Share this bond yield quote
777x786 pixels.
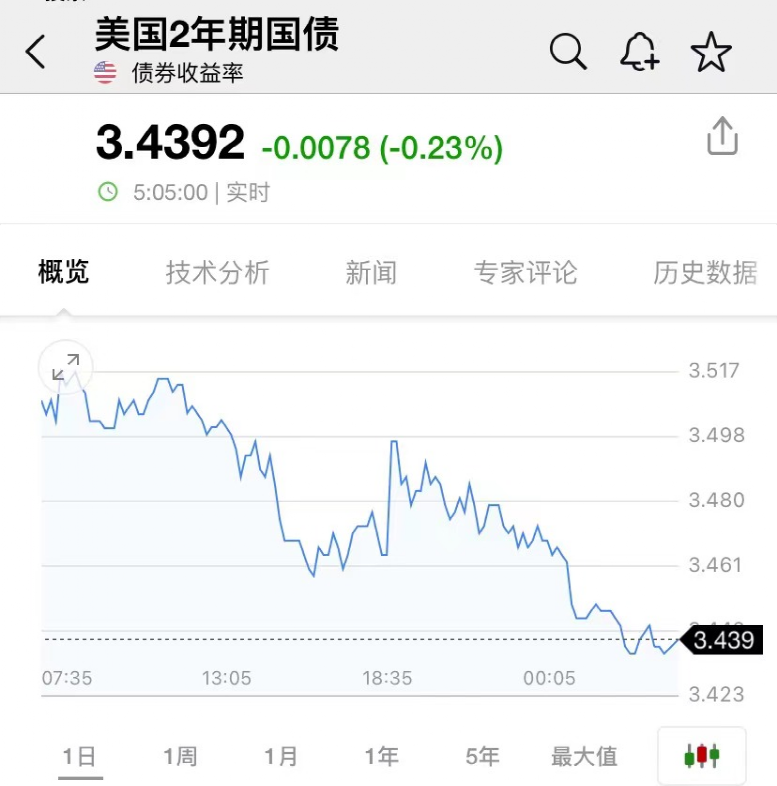point(722,137)
